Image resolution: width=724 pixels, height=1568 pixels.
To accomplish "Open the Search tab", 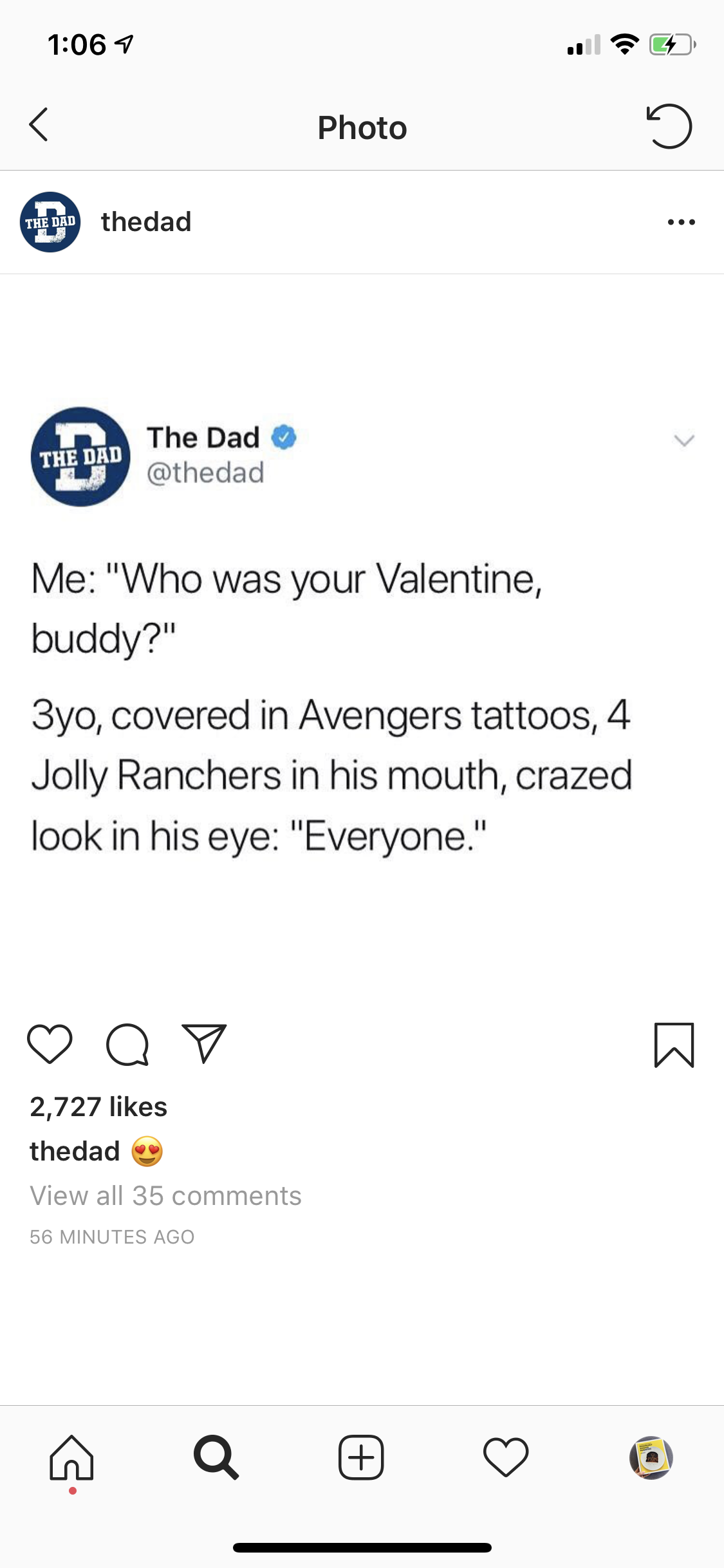I will (216, 1458).
